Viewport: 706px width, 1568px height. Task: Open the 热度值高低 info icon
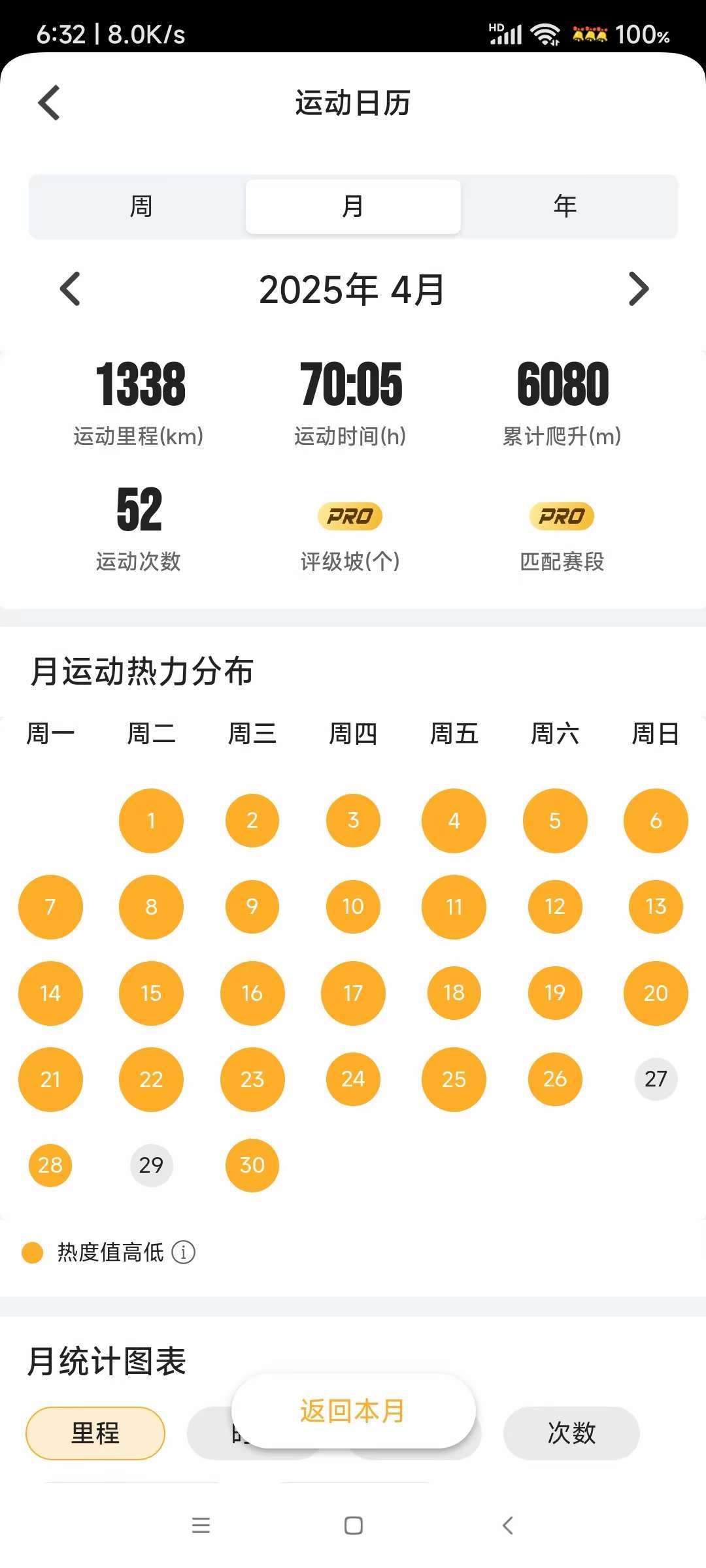pyautogui.click(x=183, y=1252)
